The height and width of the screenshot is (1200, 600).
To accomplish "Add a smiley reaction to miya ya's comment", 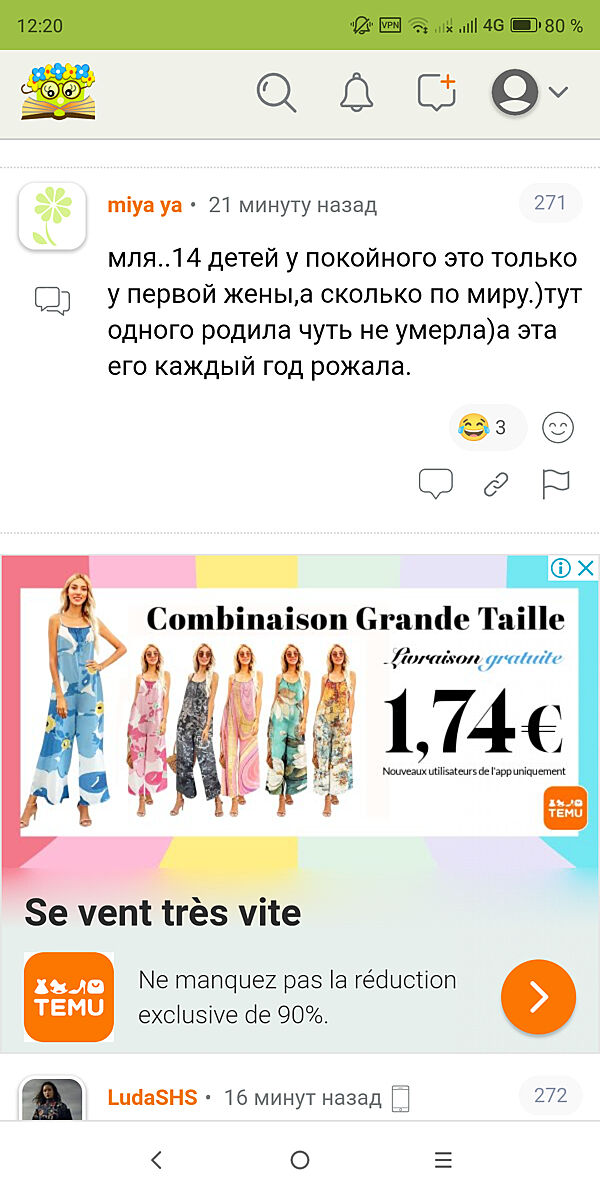I will pyautogui.click(x=558, y=428).
